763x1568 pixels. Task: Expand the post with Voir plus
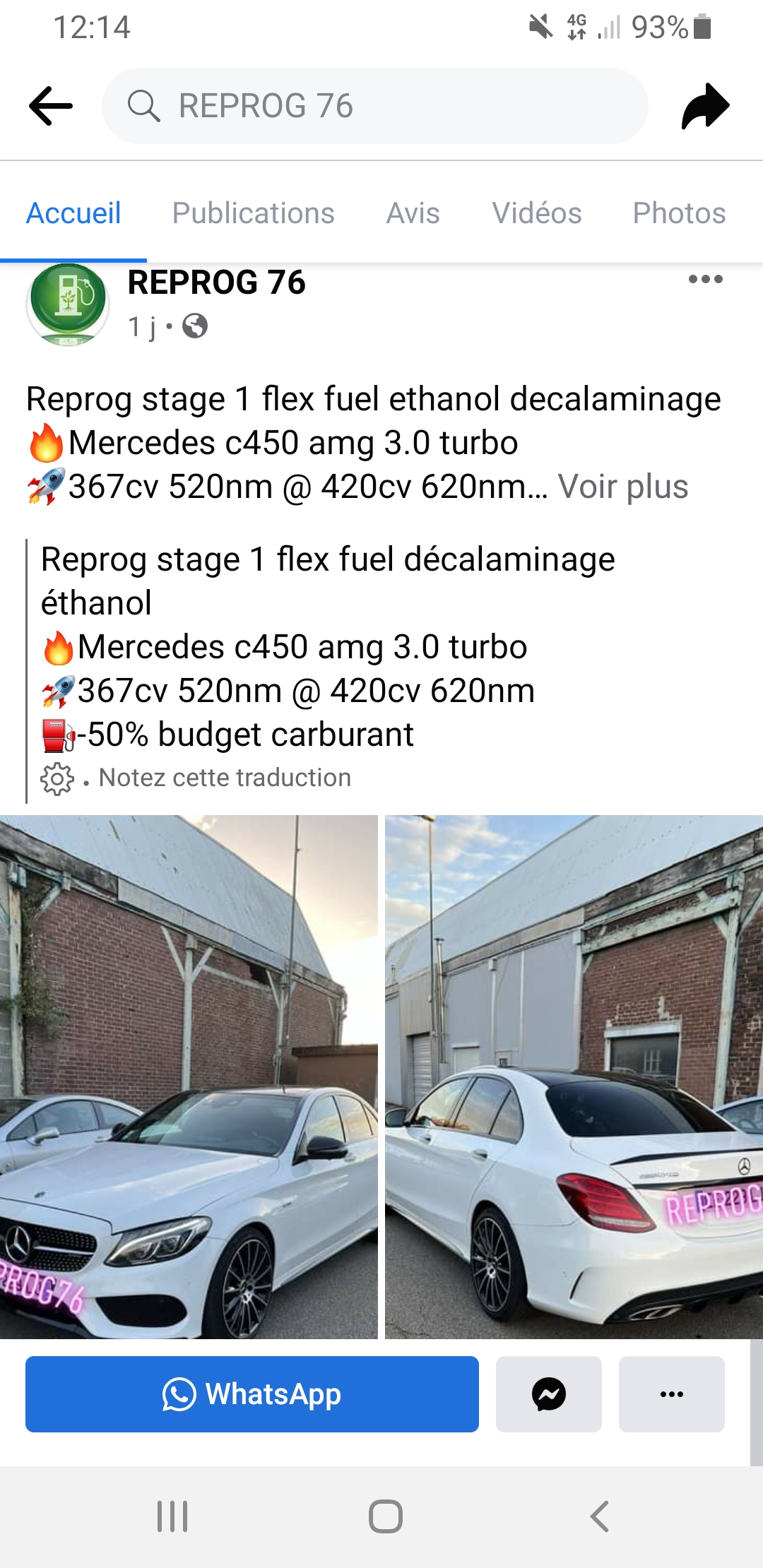pyautogui.click(x=622, y=487)
